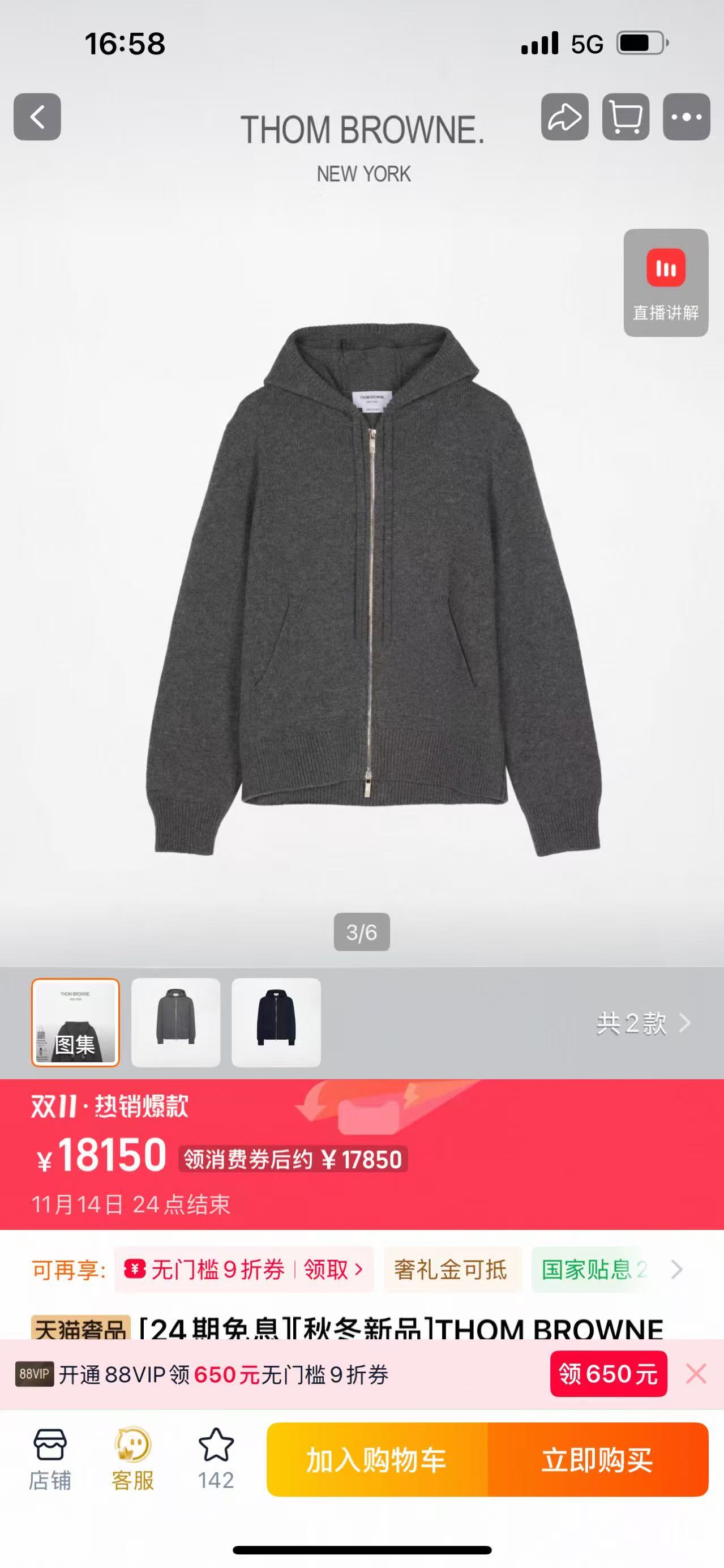Tap the 奢礼金可抵 chip

(451, 1270)
